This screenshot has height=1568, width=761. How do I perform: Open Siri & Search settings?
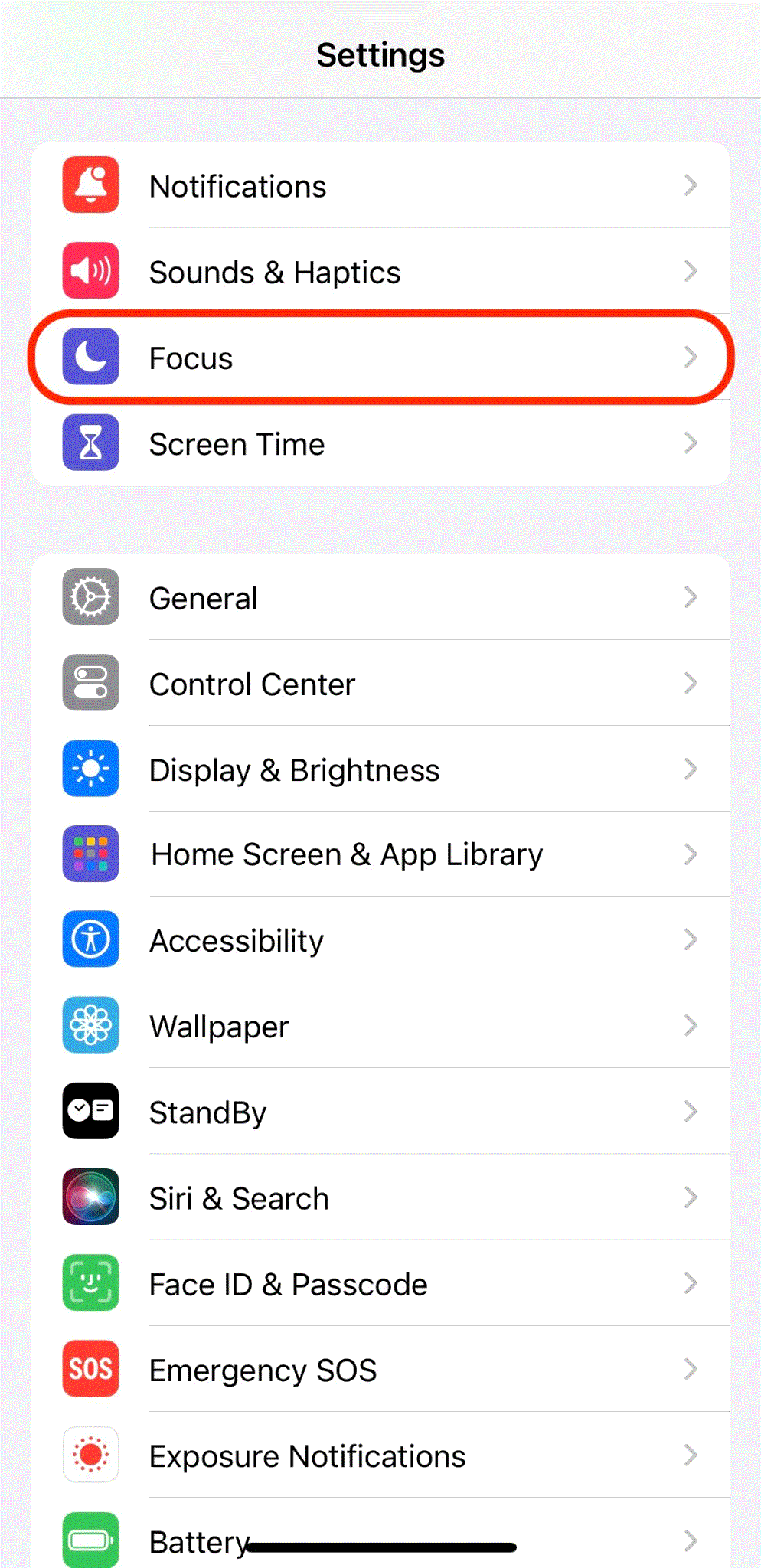[x=380, y=1197]
